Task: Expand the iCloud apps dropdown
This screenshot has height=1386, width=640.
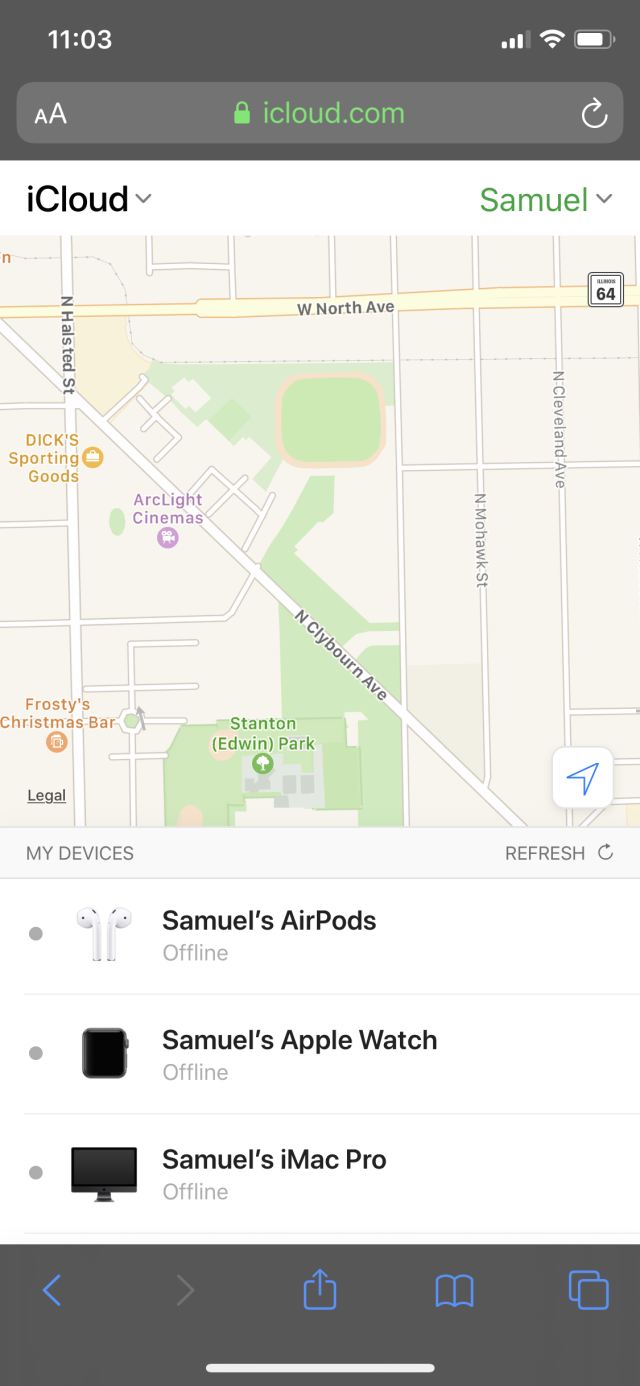Action: pos(89,199)
